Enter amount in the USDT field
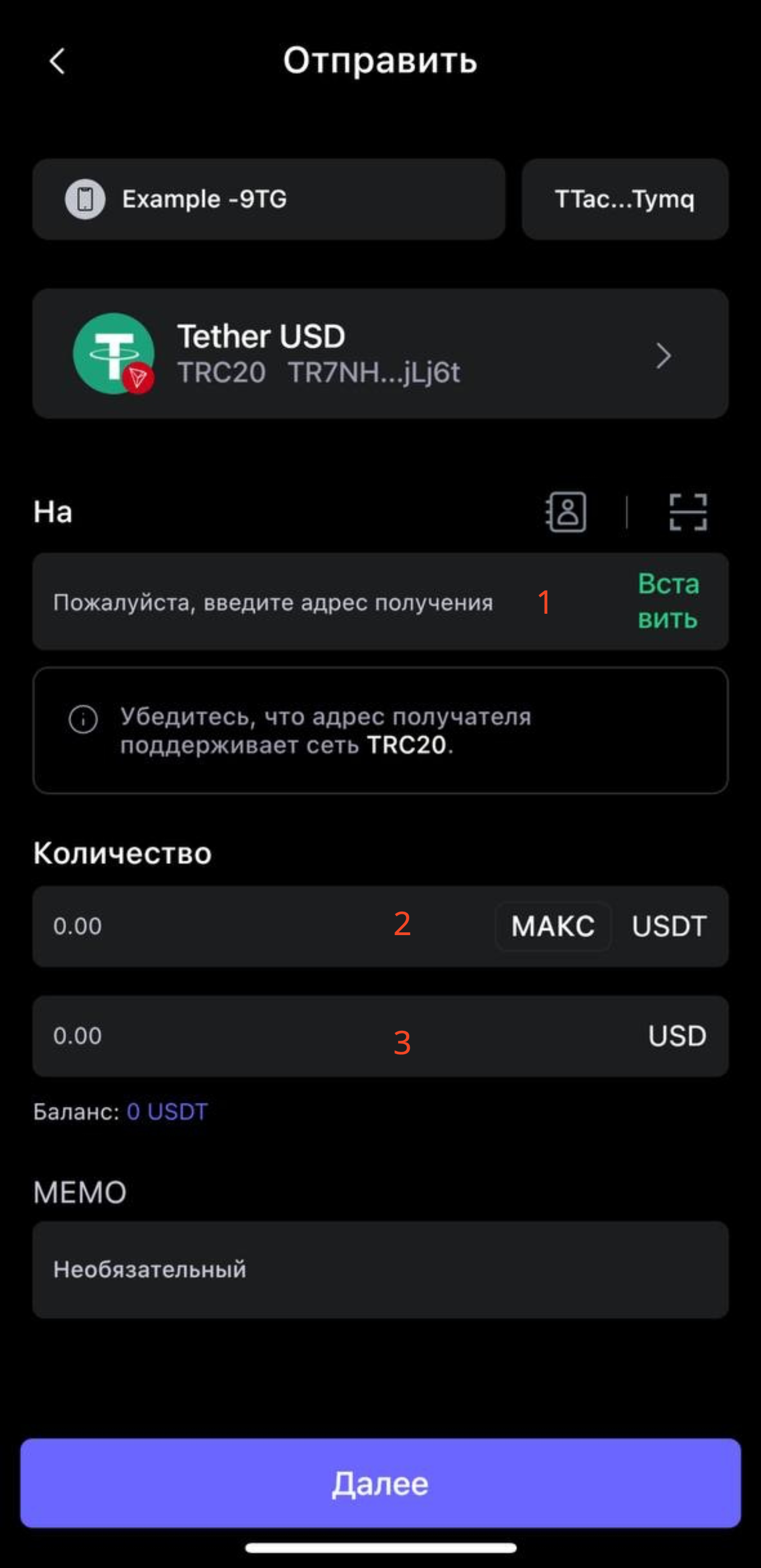761x1568 pixels. coord(243,926)
